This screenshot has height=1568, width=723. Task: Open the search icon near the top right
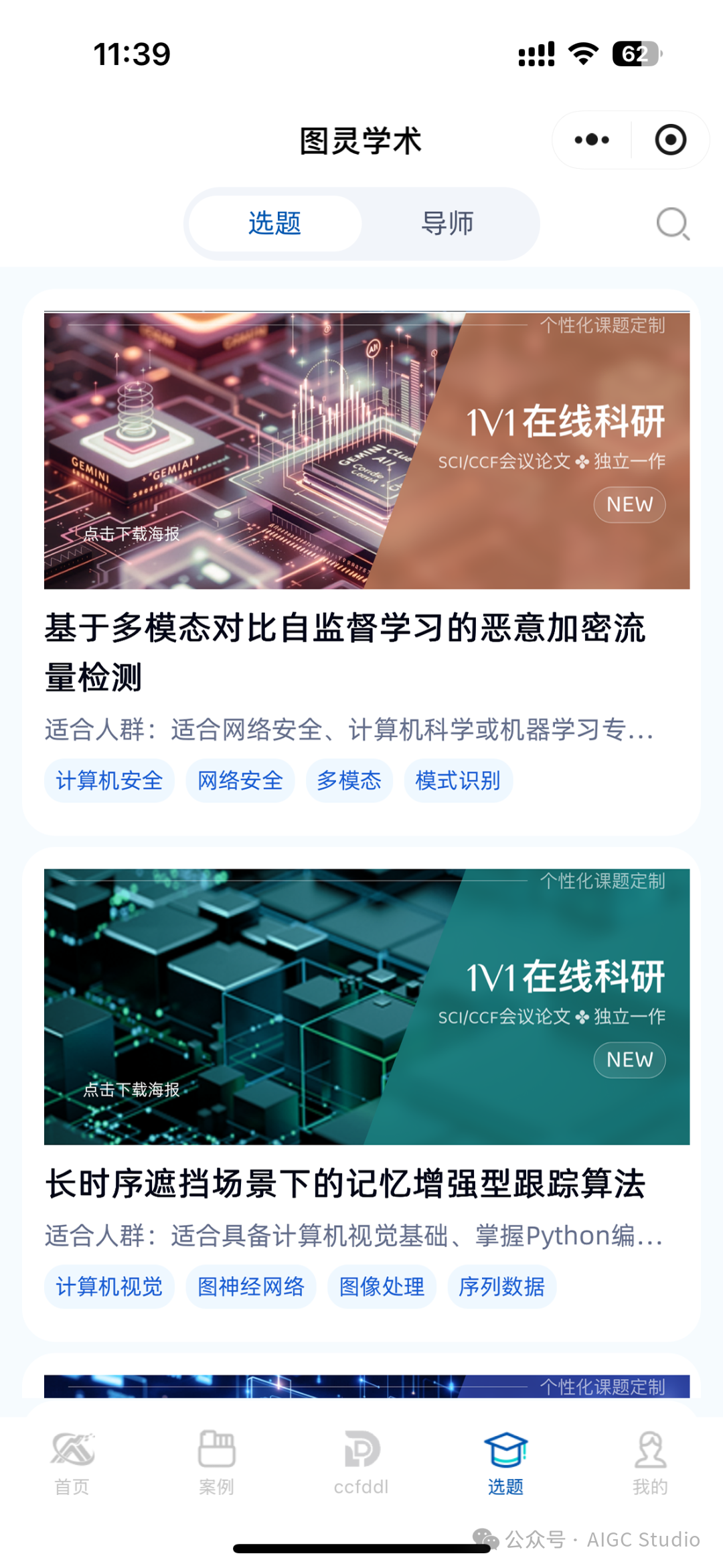point(671,223)
